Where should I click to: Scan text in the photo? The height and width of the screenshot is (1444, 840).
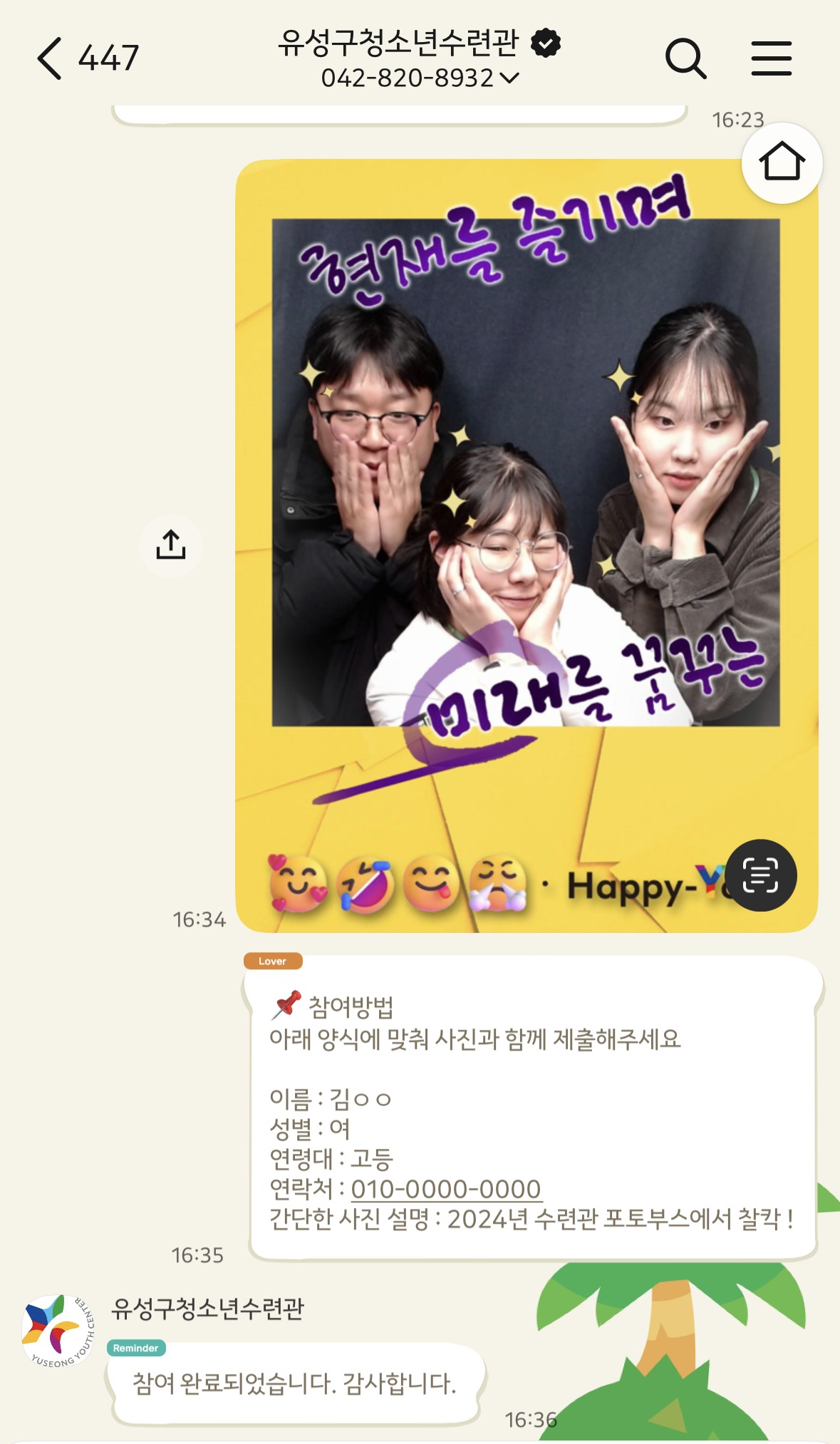(760, 875)
